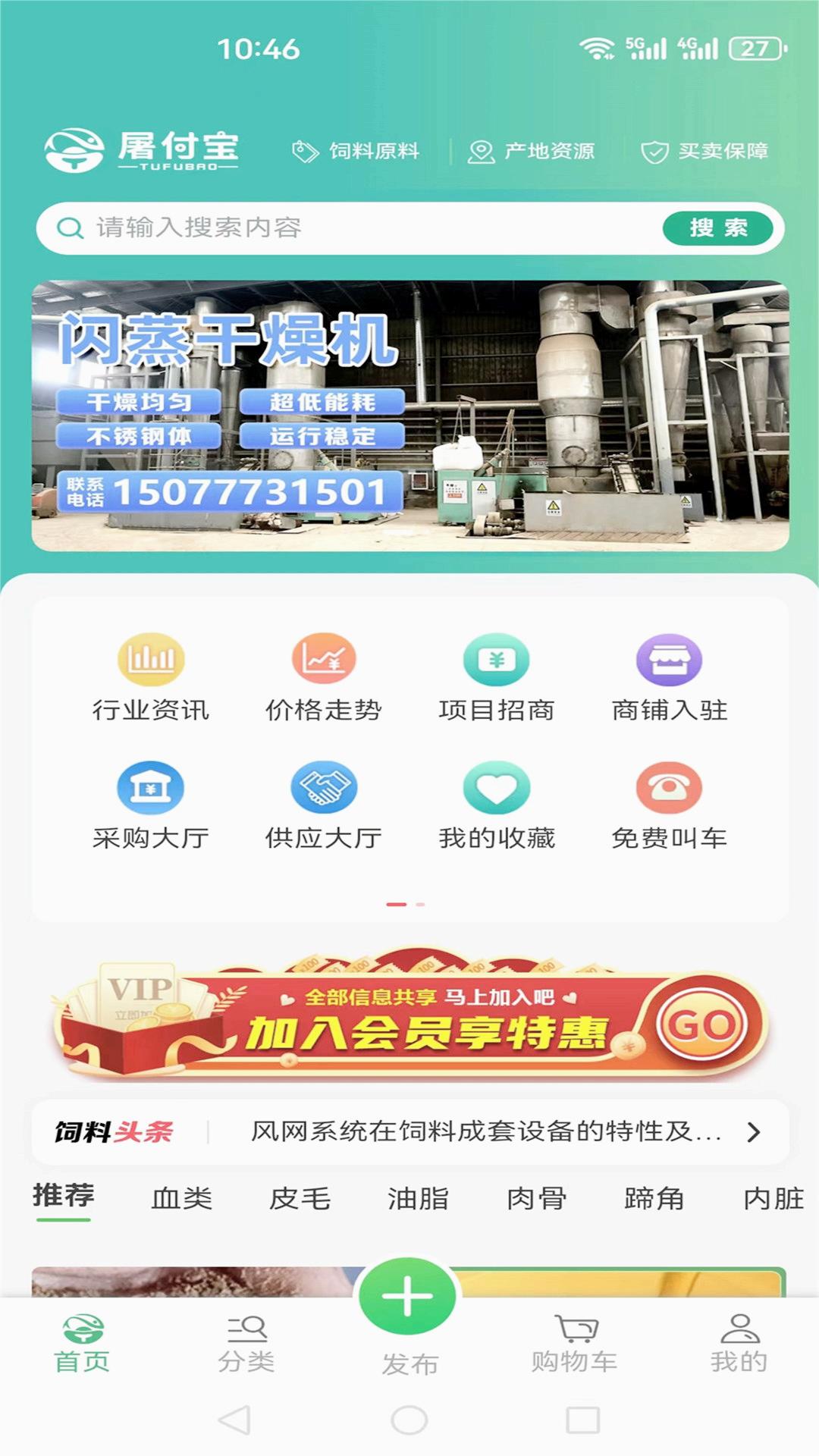Image resolution: width=819 pixels, height=1456 pixels.
Task: Go to the 购物车 shopping cart tab
Action: tap(575, 1345)
